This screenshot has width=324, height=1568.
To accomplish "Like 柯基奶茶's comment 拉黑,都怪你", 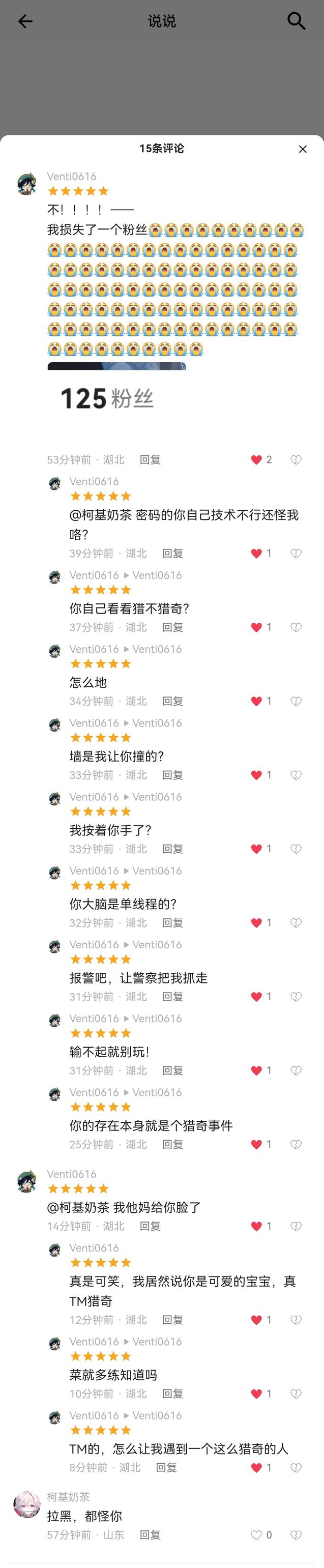I will (x=256, y=1535).
